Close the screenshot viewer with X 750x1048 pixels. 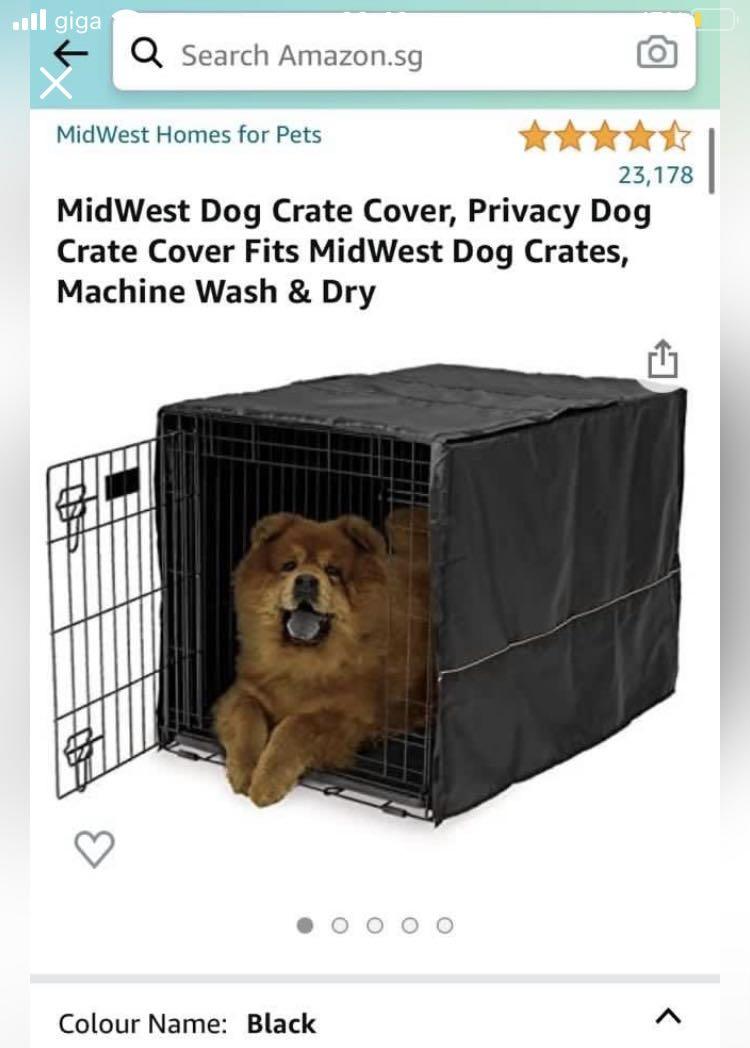click(x=56, y=85)
